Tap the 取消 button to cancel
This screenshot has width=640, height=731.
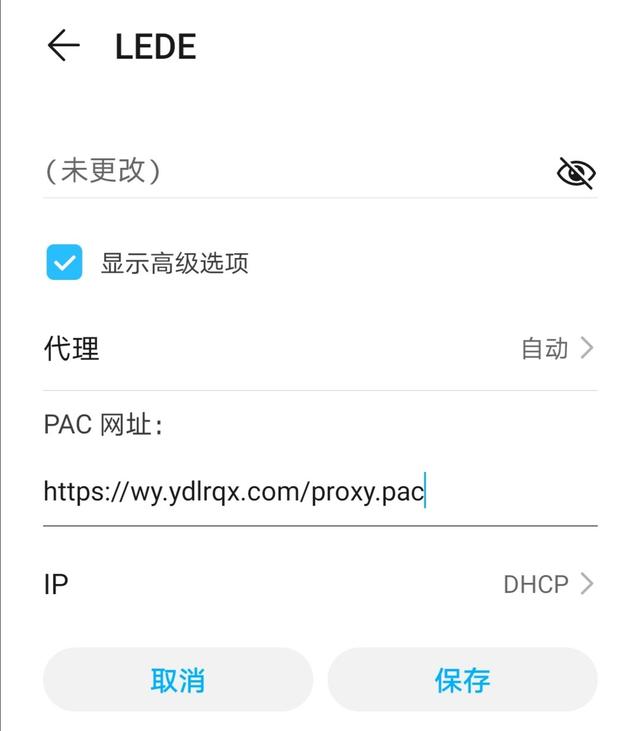(x=178, y=681)
